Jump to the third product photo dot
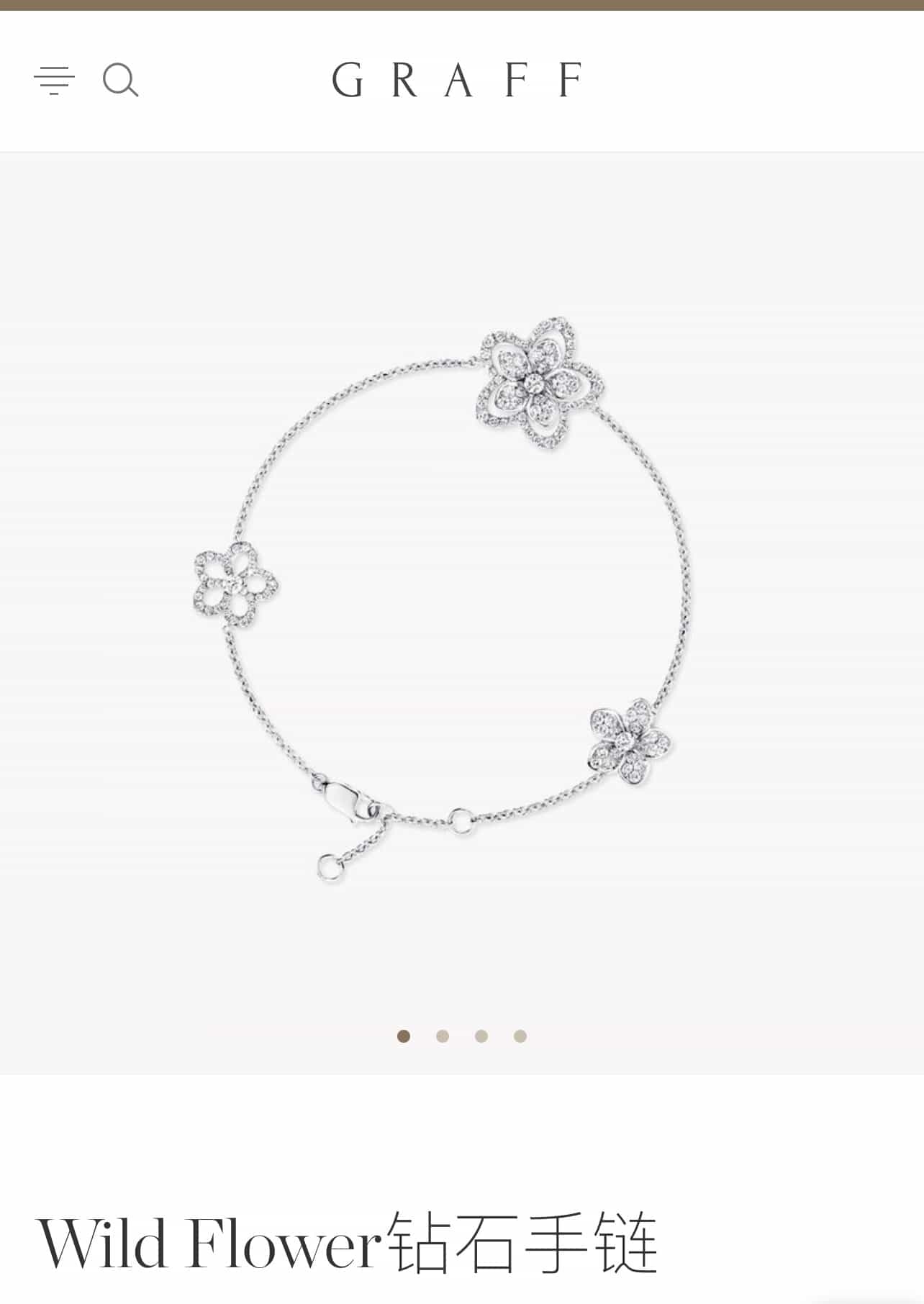Viewport: 924px width, 1304px height. (481, 1036)
